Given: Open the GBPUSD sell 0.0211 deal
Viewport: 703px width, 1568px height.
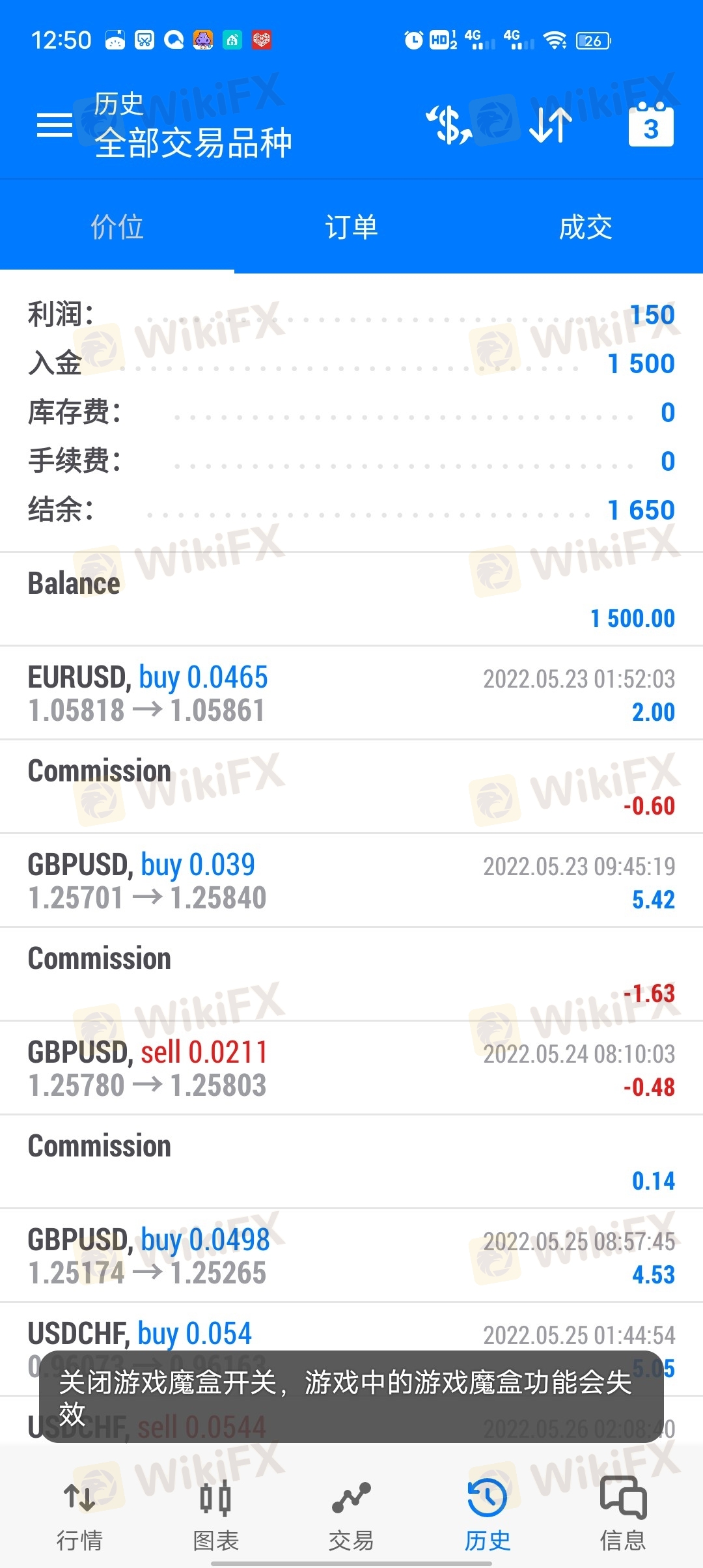Looking at the screenshot, I should 351,1069.
